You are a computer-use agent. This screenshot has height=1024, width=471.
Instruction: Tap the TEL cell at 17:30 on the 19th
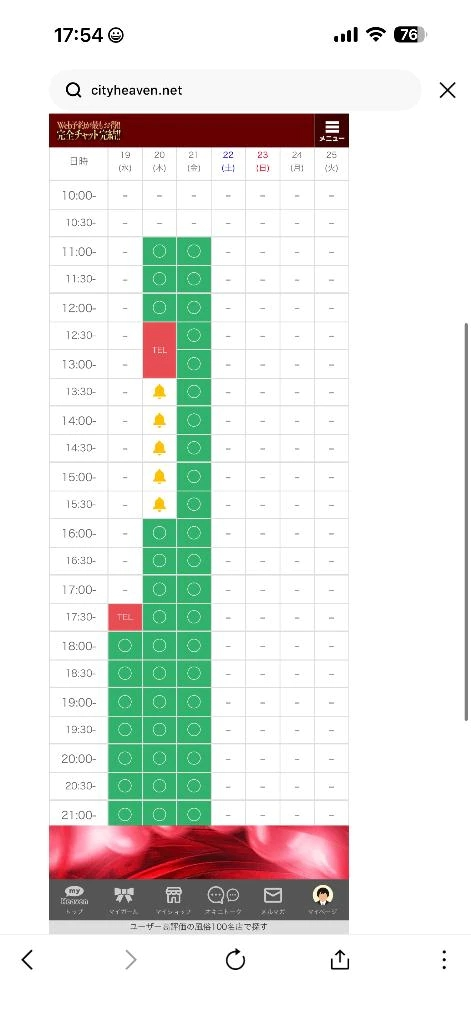point(125,616)
